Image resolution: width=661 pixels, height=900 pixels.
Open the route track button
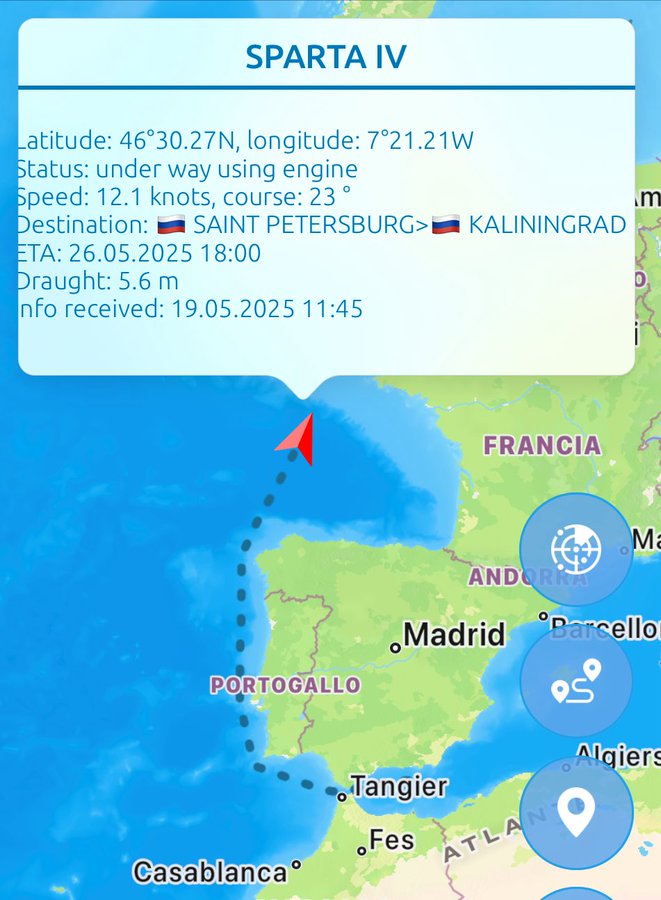[x=576, y=681]
